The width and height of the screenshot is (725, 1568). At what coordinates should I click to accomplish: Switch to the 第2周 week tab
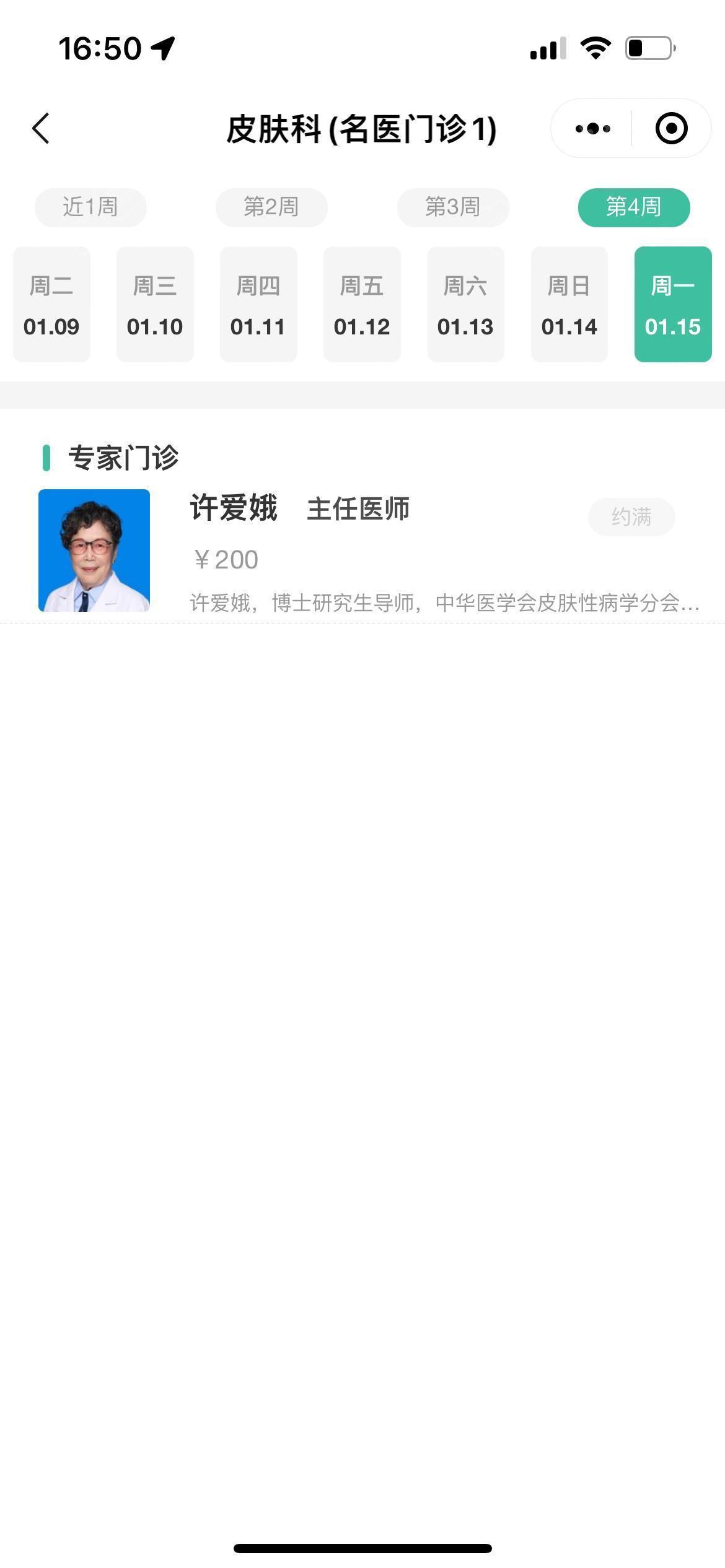[271, 207]
